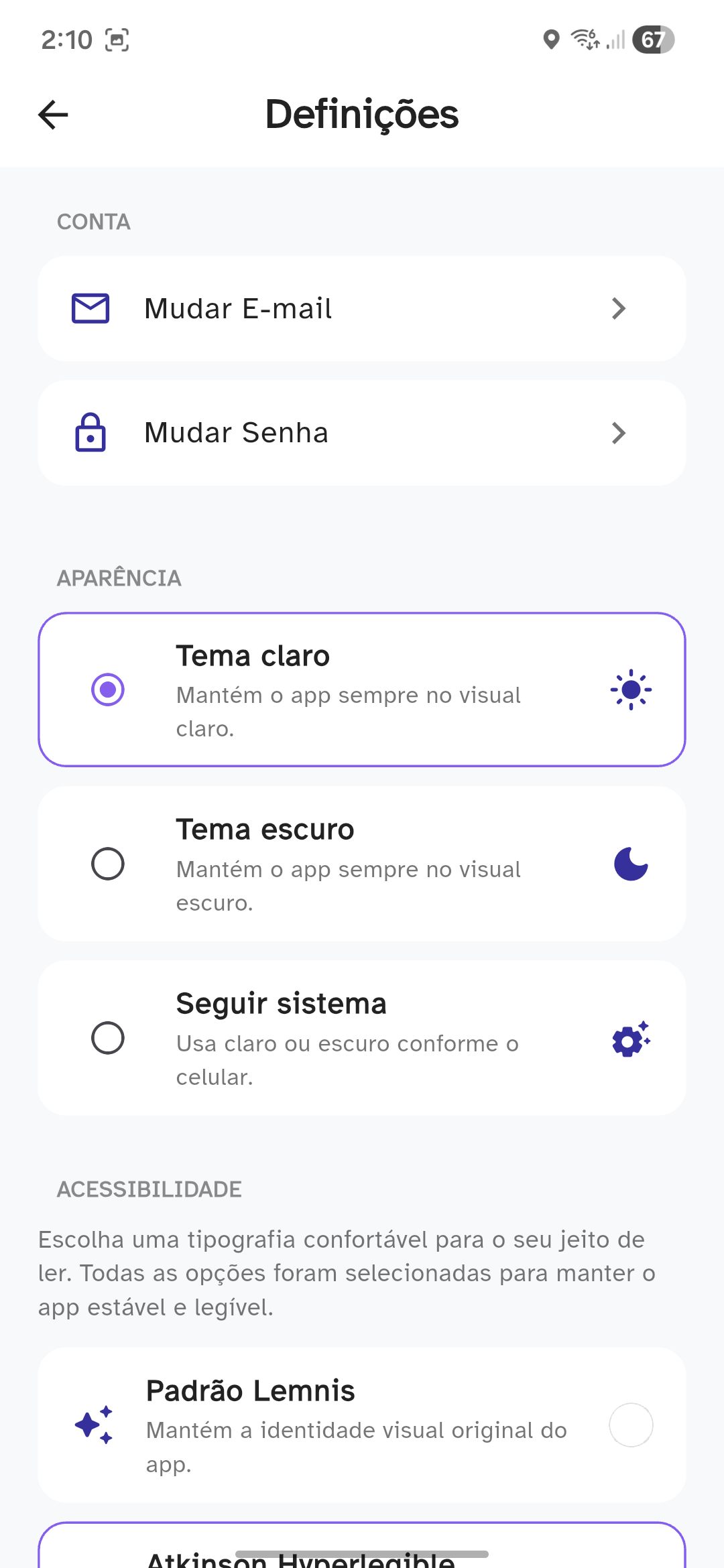Select the Tema claro radio button

pyautogui.click(x=108, y=689)
